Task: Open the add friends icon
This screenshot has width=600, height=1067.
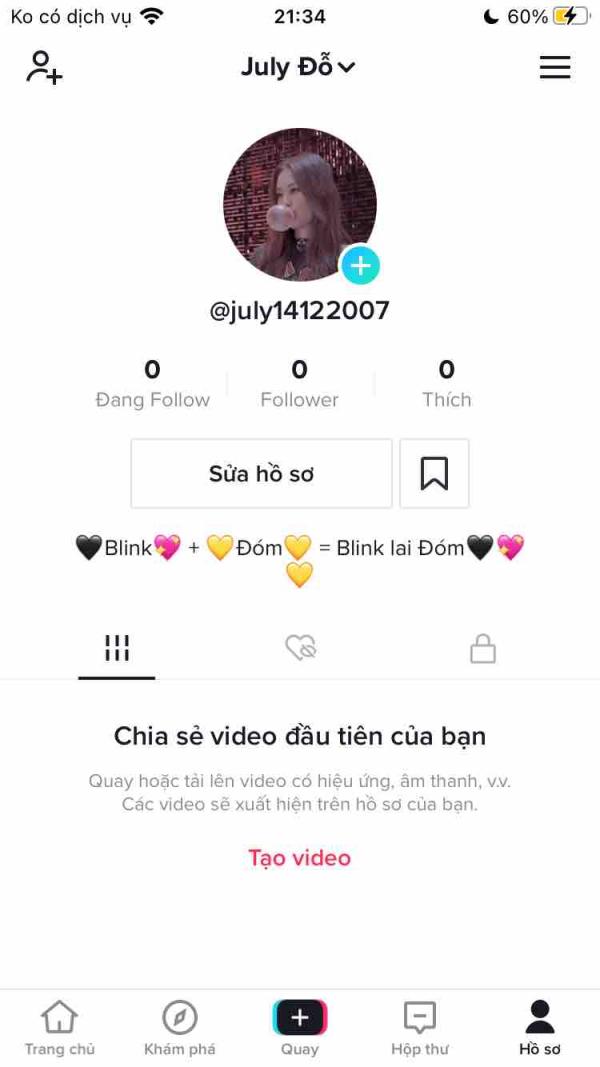Action: pyautogui.click(x=44, y=67)
